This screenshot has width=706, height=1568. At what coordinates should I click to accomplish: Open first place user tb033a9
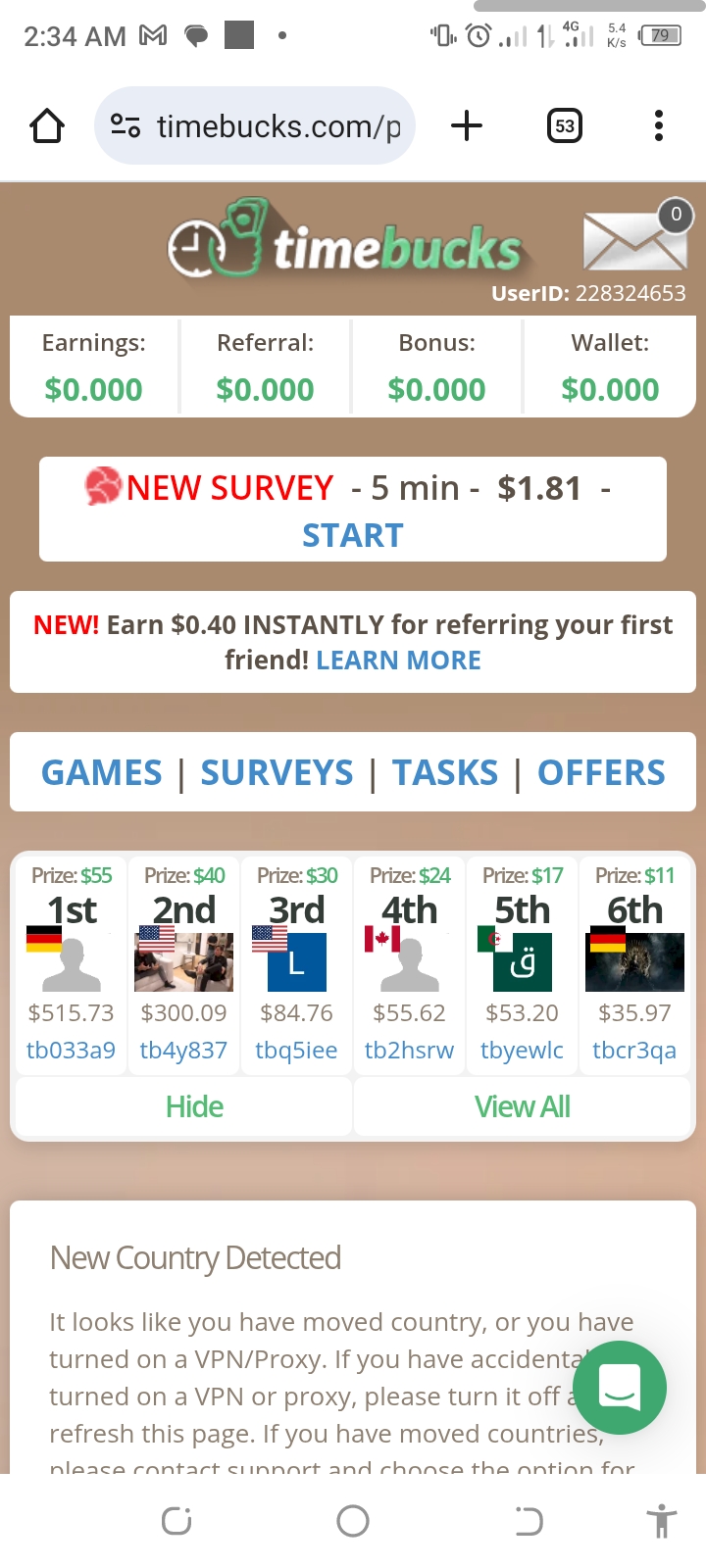point(71,1050)
